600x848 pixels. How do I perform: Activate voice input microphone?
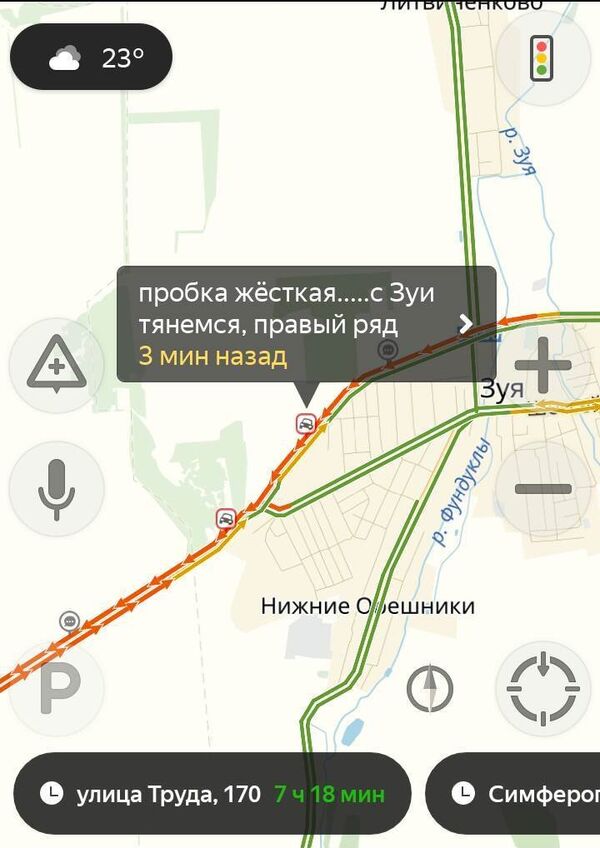57,489
